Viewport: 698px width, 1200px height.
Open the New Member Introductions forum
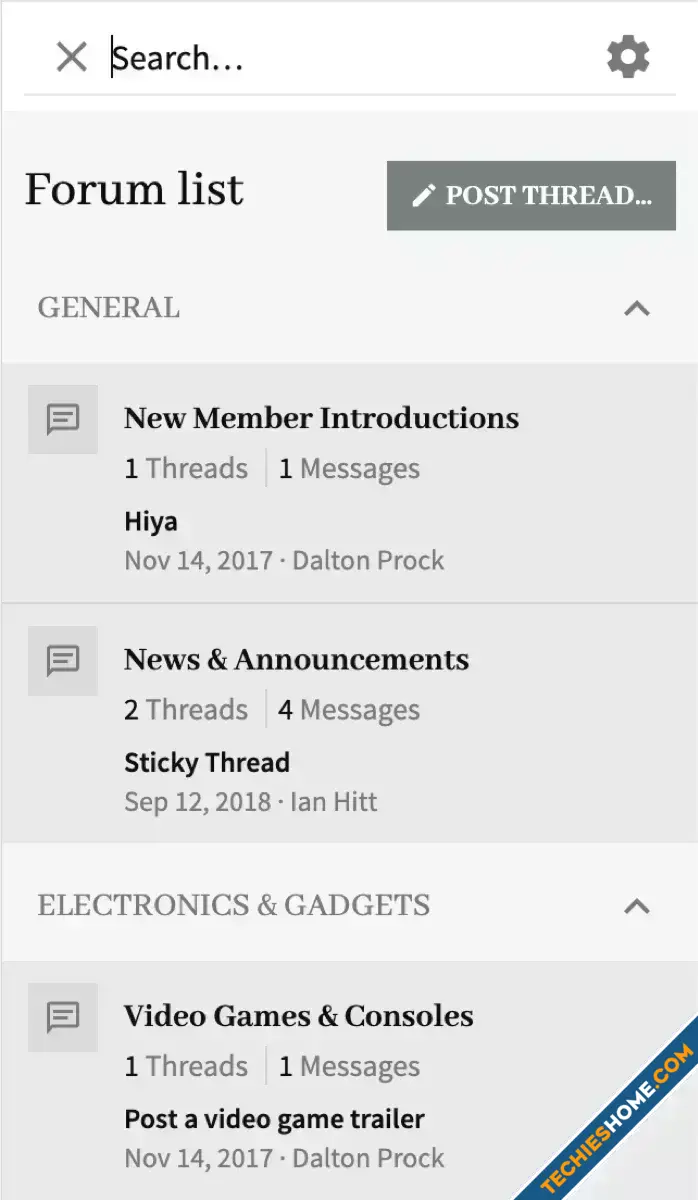pyautogui.click(x=321, y=418)
